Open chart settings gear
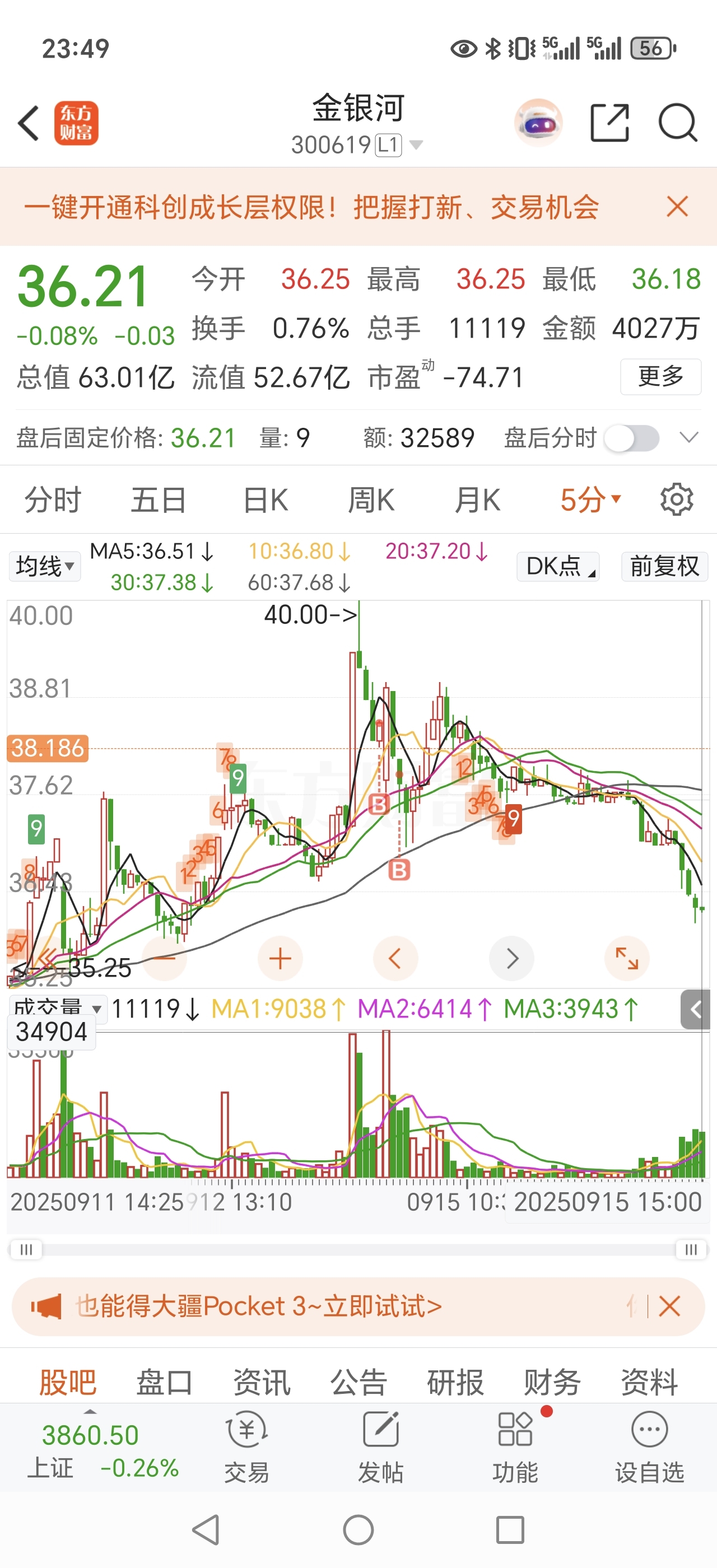The width and height of the screenshot is (717, 1568). tap(676, 500)
